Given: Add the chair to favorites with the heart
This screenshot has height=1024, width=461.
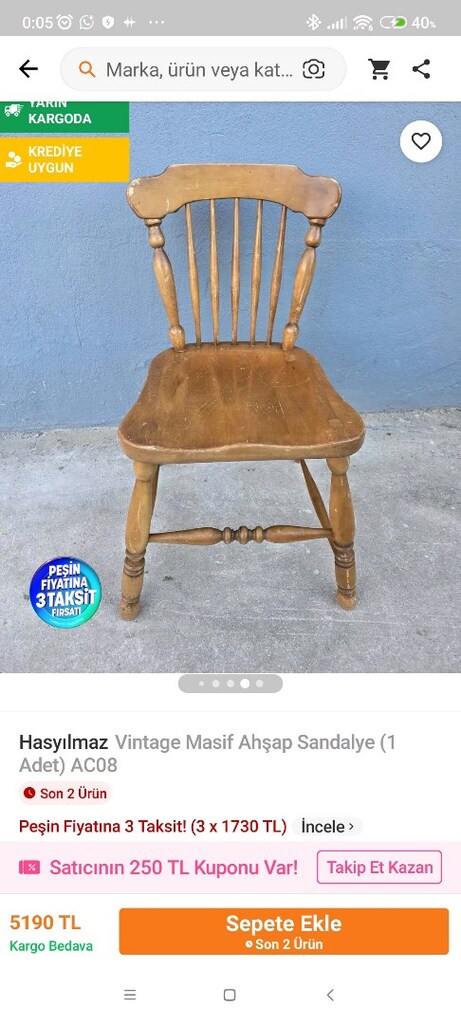Looking at the screenshot, I should pos(421,141).
